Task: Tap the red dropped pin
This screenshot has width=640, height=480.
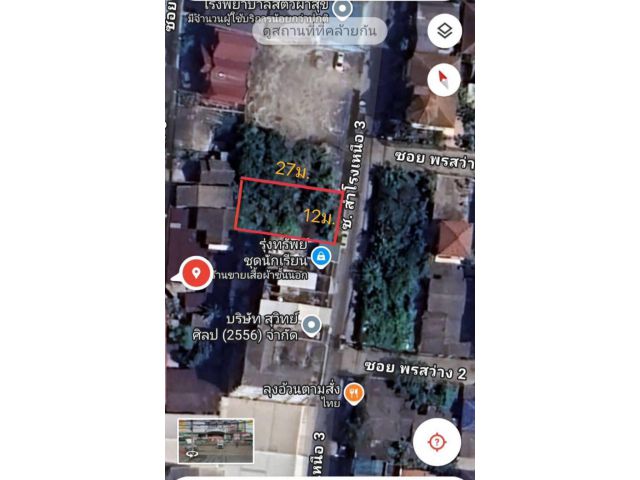Action: point(195,272)
